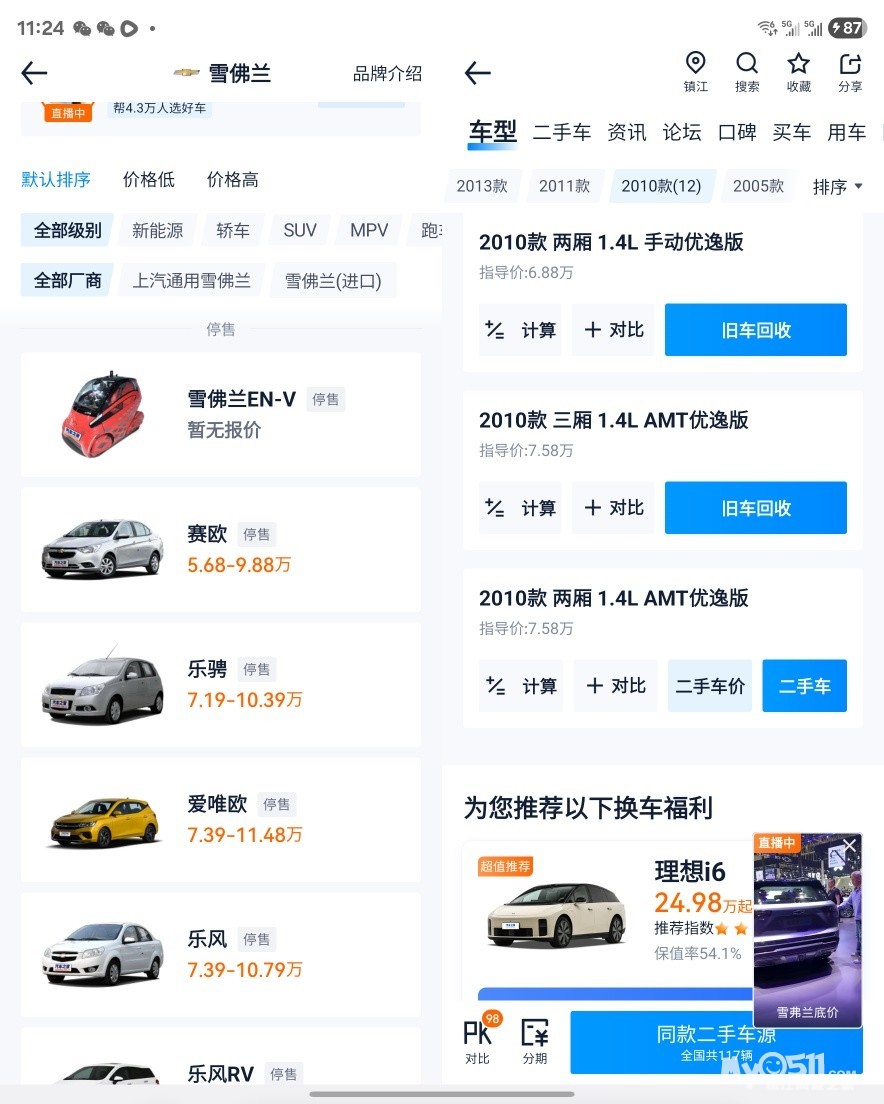
Task: Add 三厢 1.4L AMT优逸版 to 对比
Action: 614,508
